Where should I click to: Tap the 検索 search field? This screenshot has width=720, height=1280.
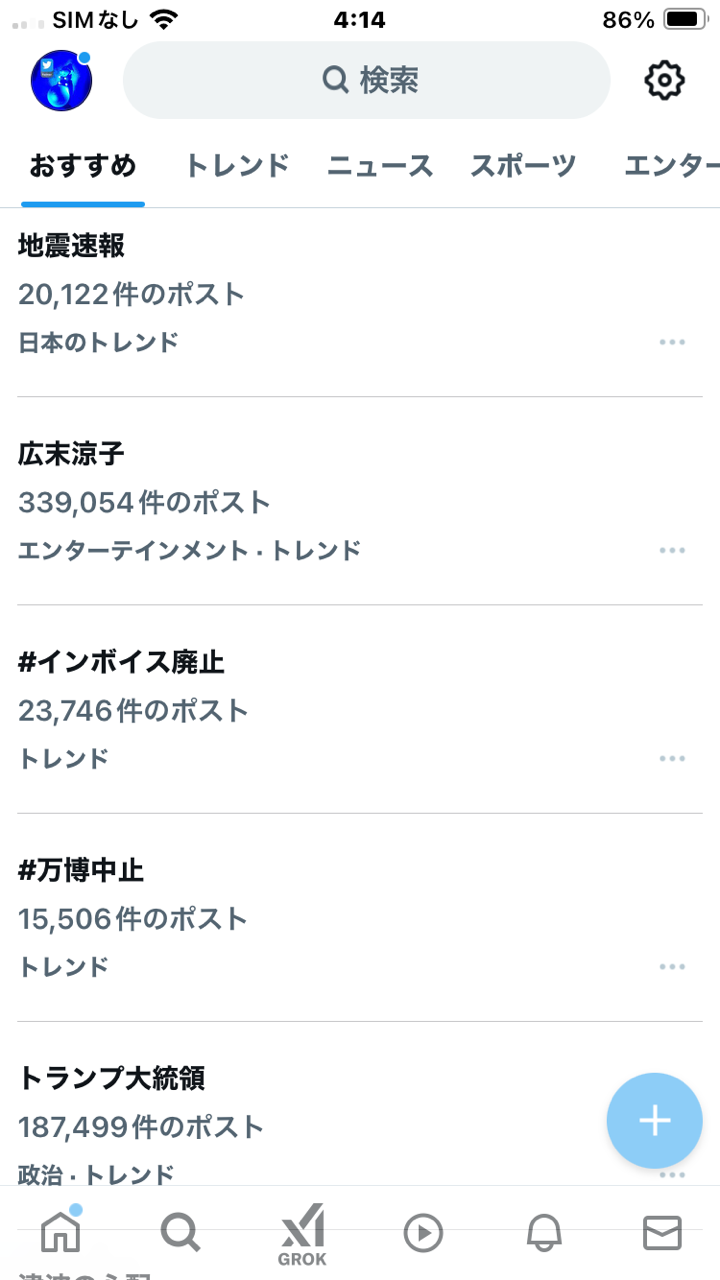(x=366, y=80)
